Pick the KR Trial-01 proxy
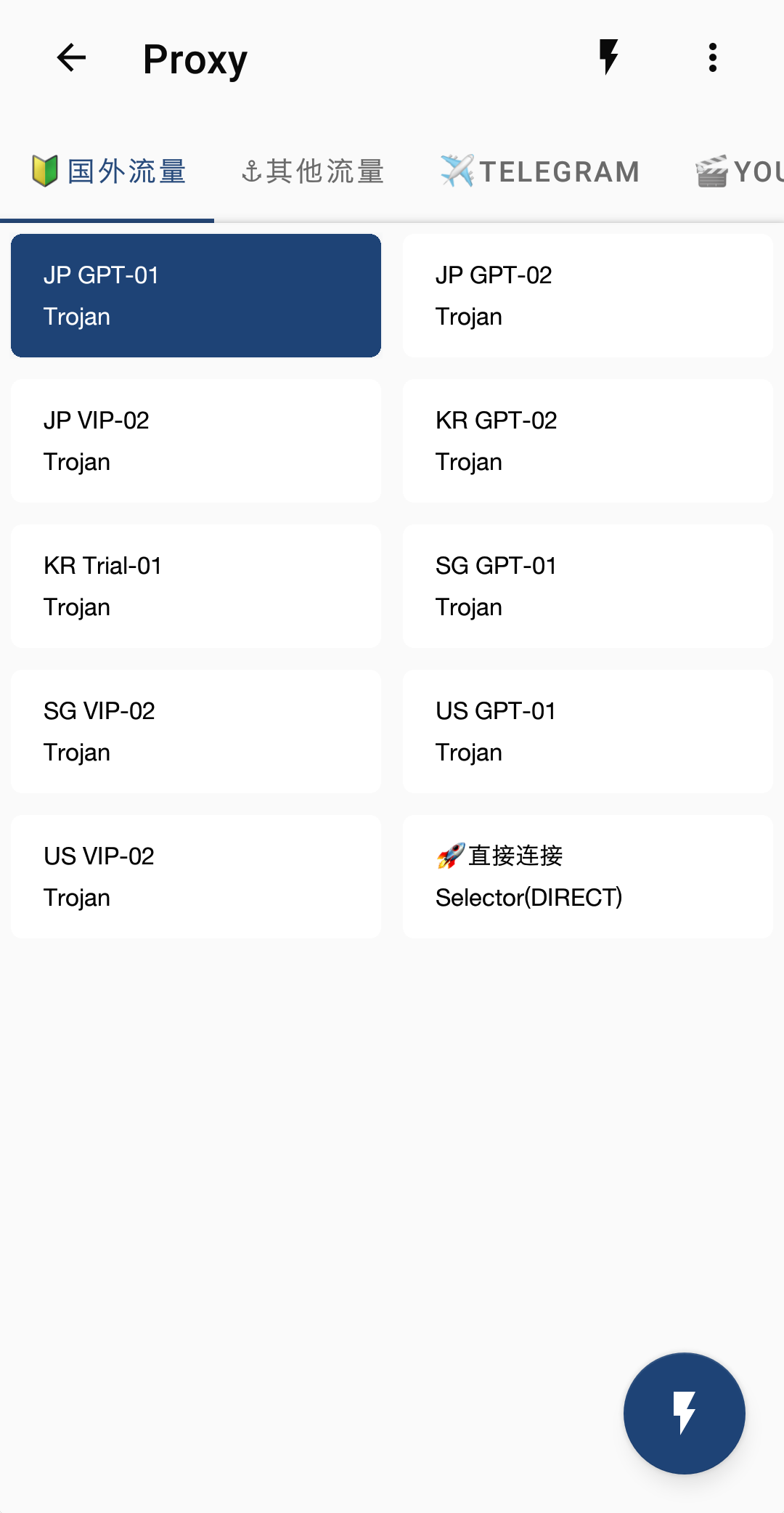Screen dimensions: 784x1513 point(196,586)
